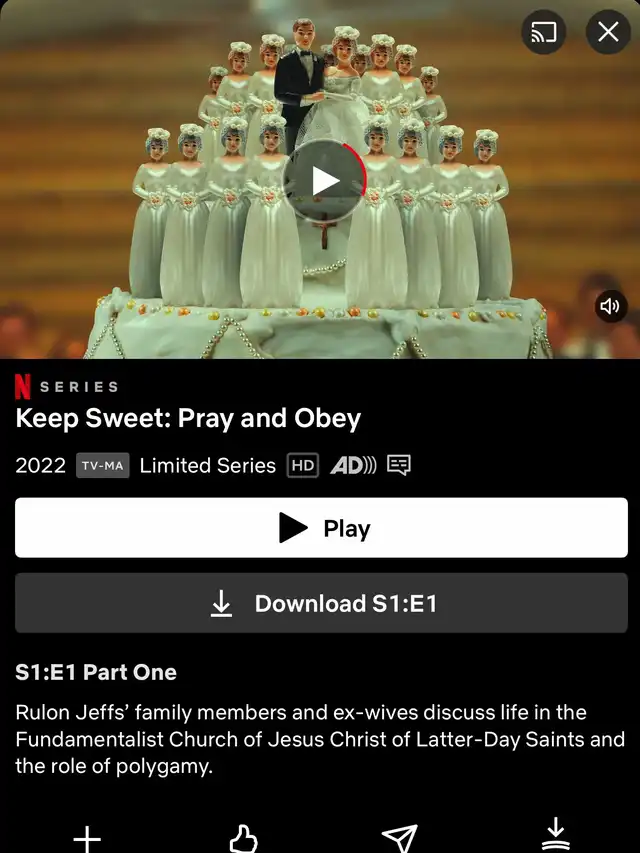
Task: Toggle the preview sound
Action: point(609,306)
